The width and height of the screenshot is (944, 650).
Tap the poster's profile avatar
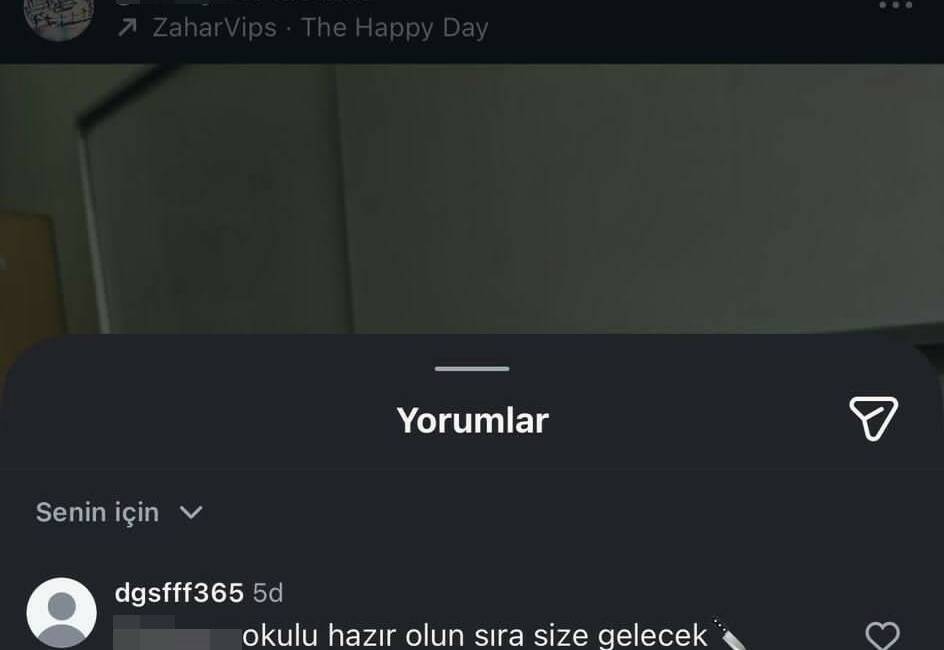(58, 16)
